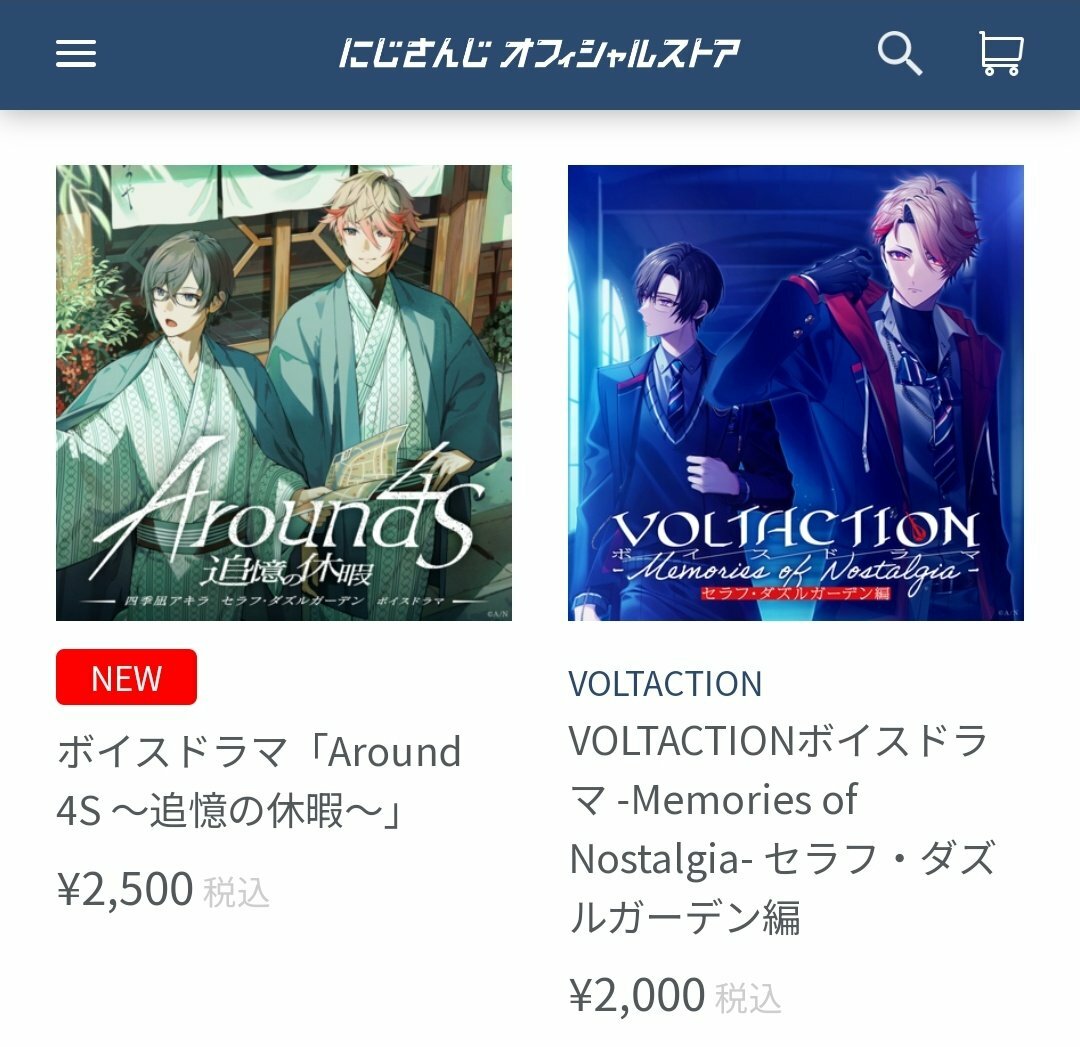Open the search magnifier icon

tap(899, 53)
